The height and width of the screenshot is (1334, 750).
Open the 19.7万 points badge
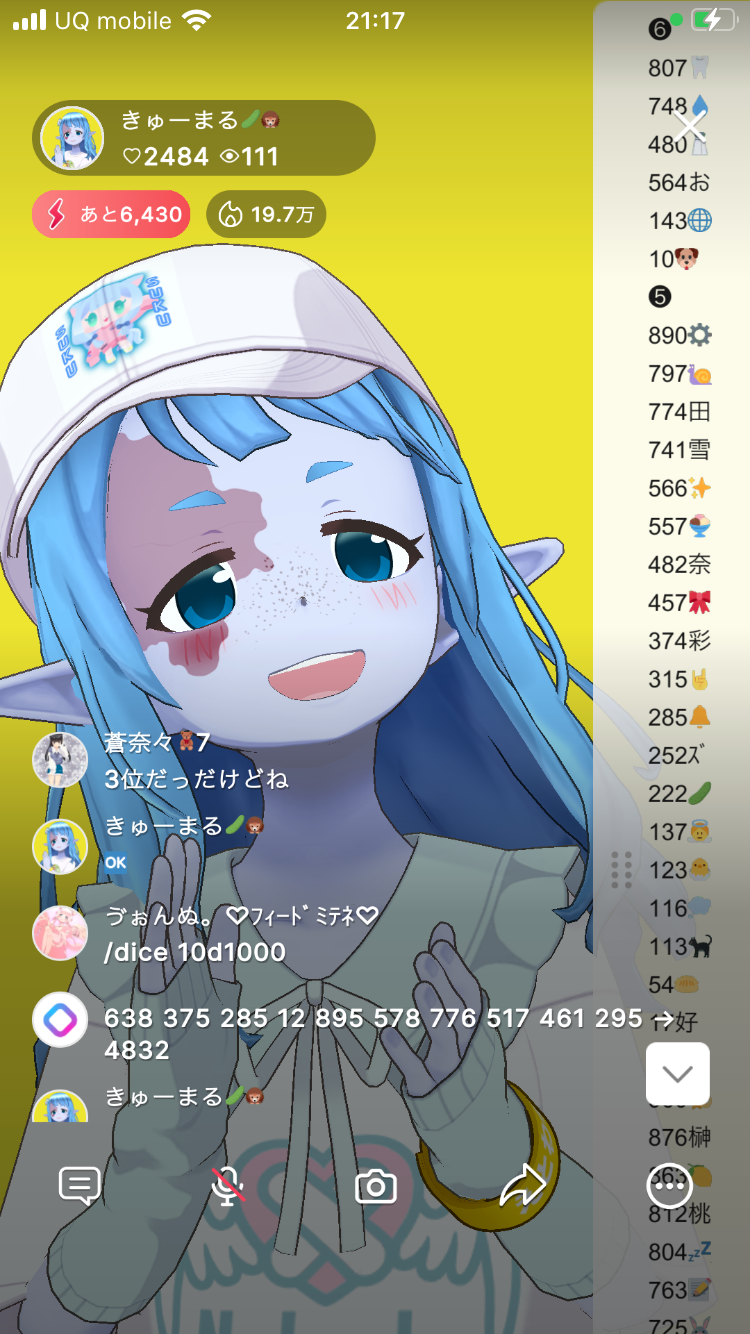pyautogui.click(x=266, y=214)
